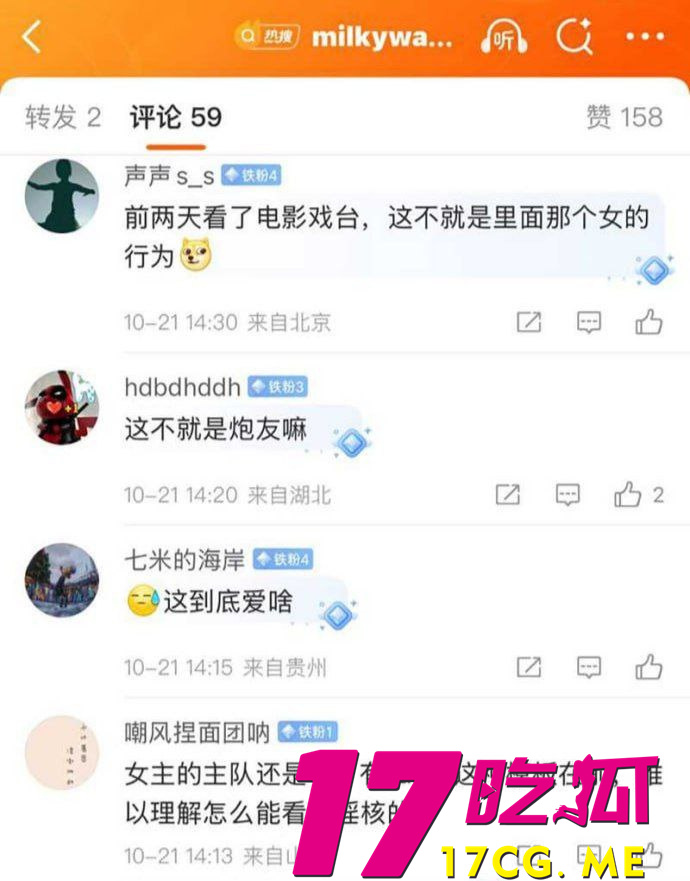Forward the comment by 声声s_s

coord(528,322)
